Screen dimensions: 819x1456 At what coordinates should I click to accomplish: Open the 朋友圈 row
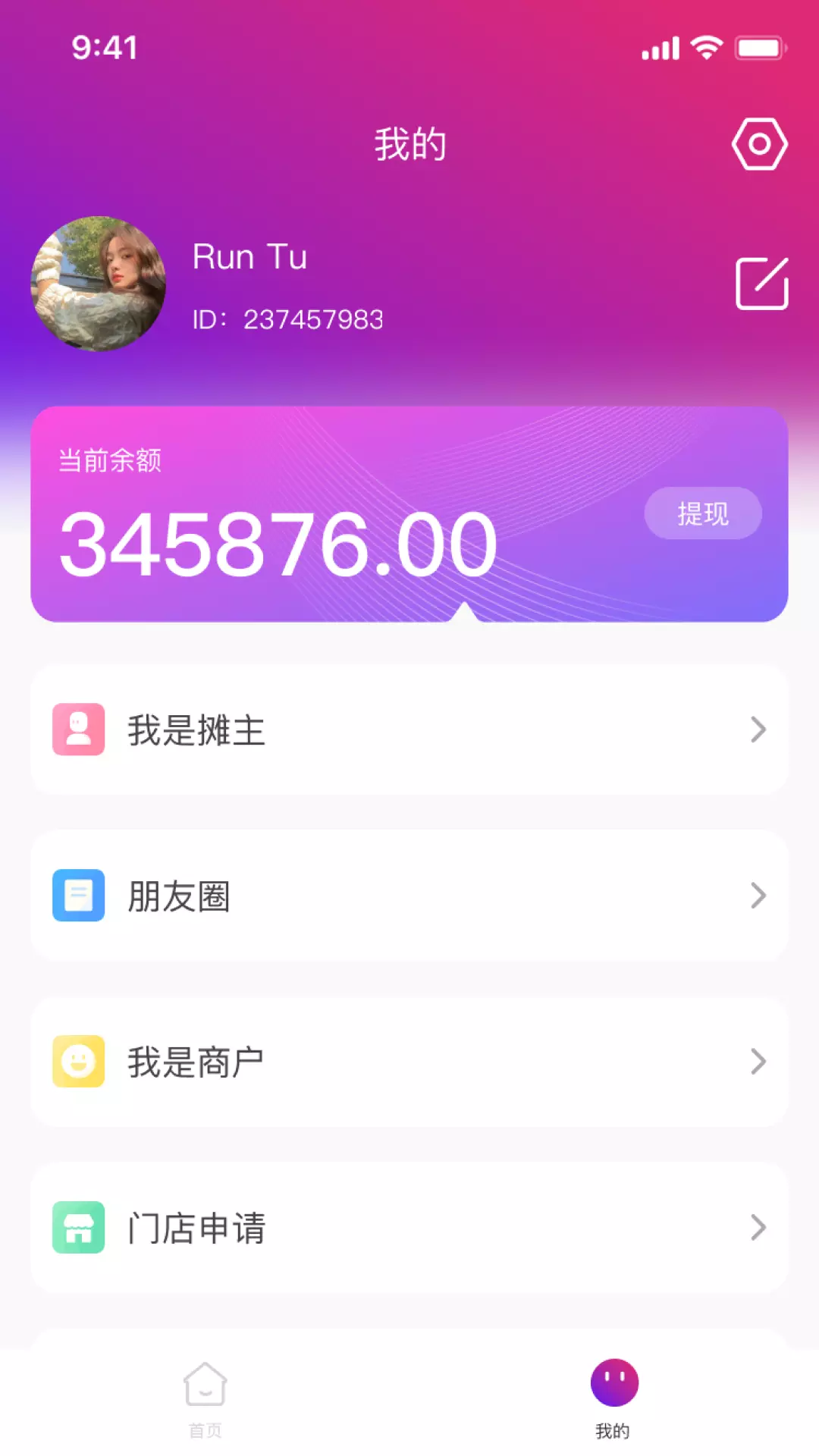tap(409, 896)
